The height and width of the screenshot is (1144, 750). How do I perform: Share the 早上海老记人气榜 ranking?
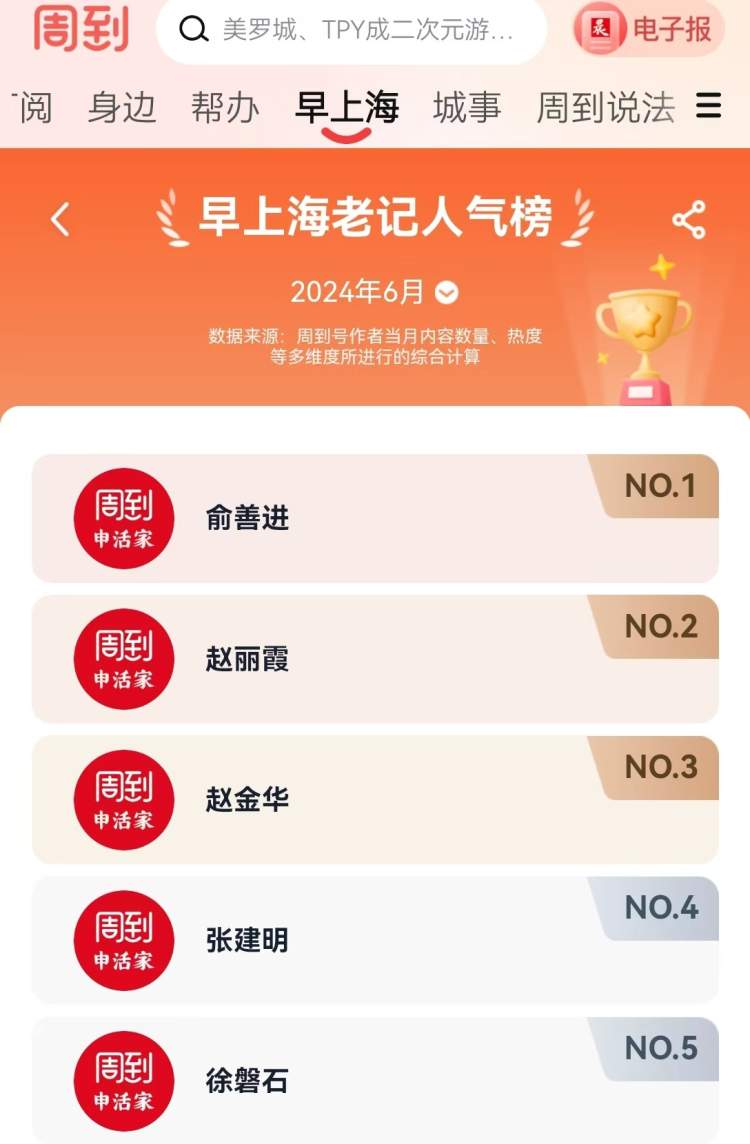pos(688,220)
